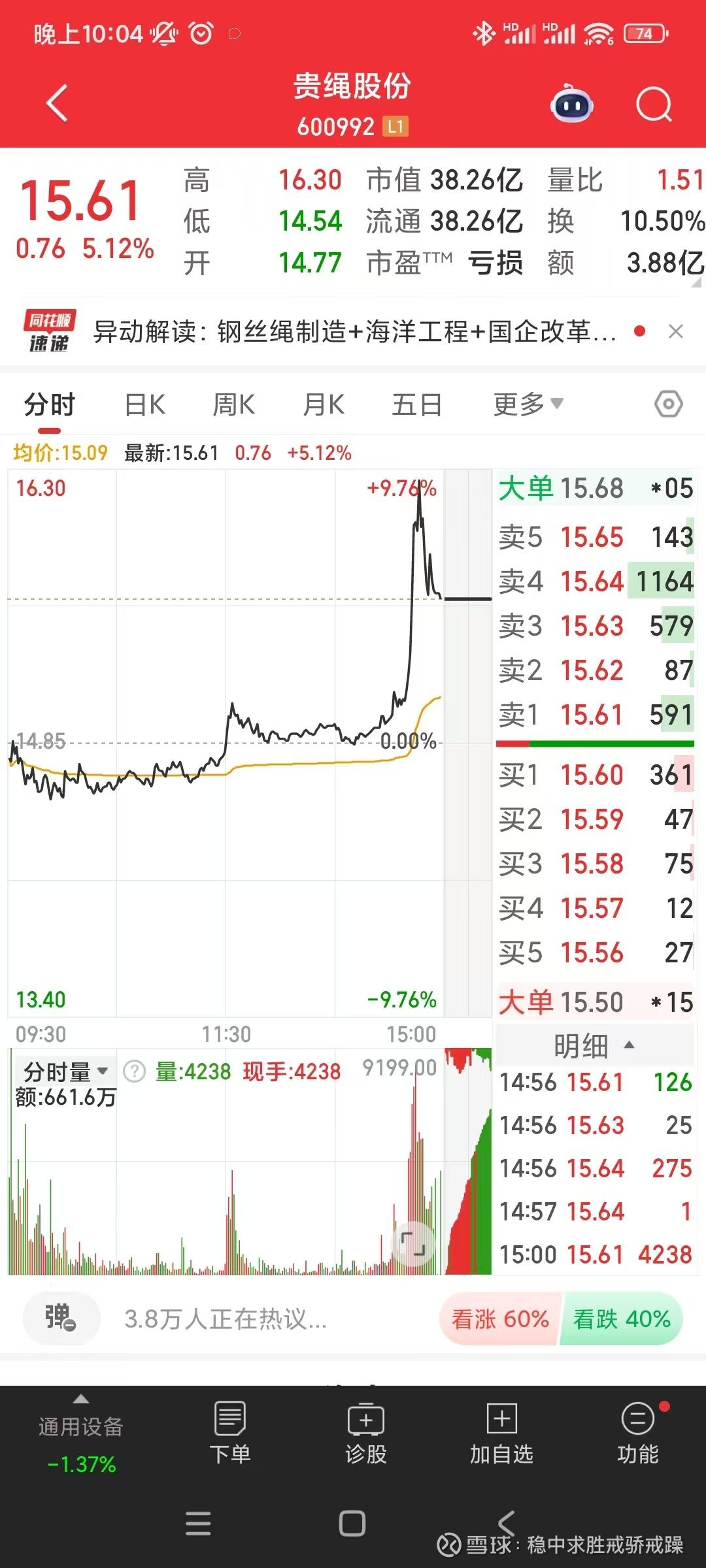
Task: Switch to the 五日 tab
Action: [x=416, y=404]
